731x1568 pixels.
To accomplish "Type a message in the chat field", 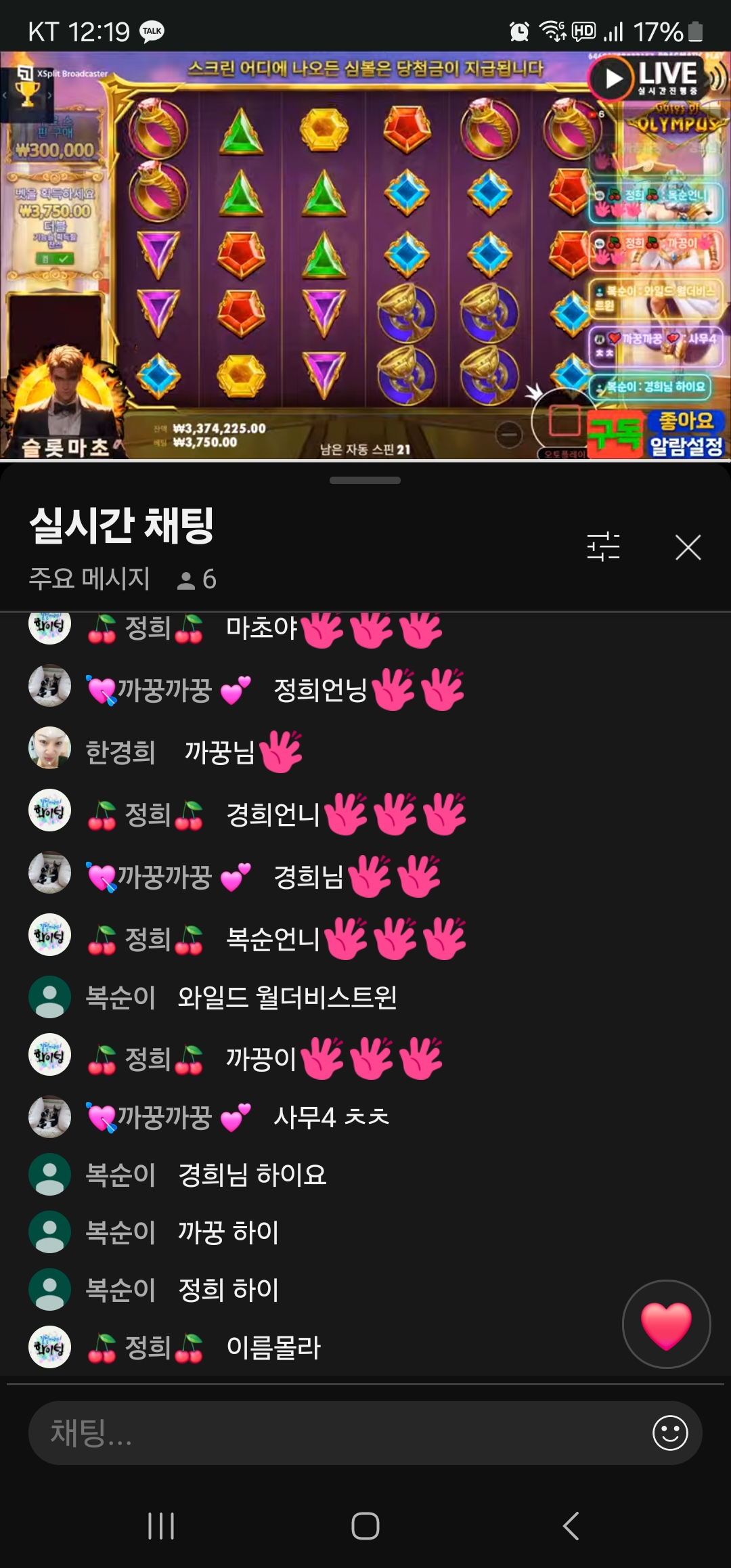I will (338, 1433).
